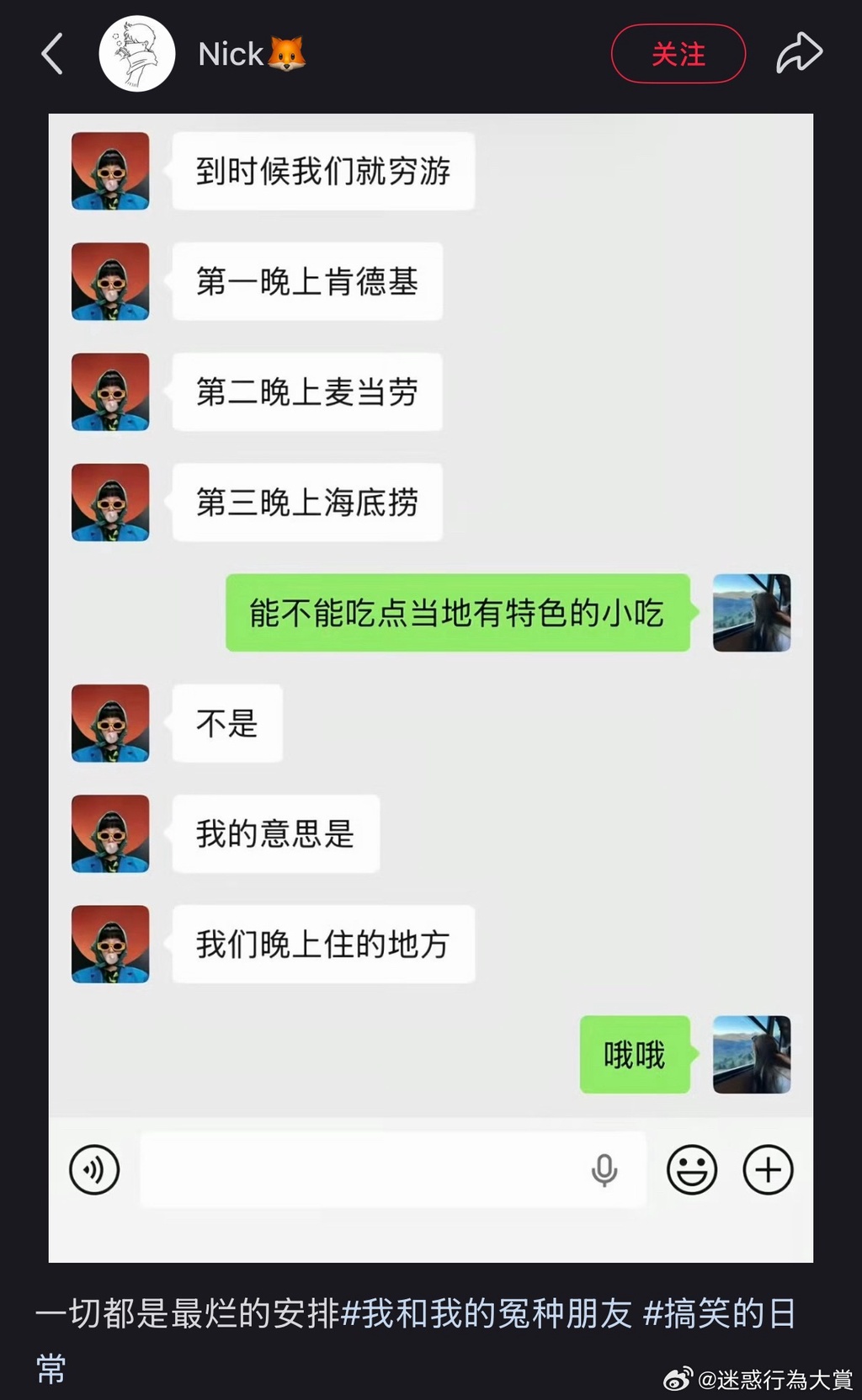
Task: Open Nick's profile avatar
Action: [137, 54]
